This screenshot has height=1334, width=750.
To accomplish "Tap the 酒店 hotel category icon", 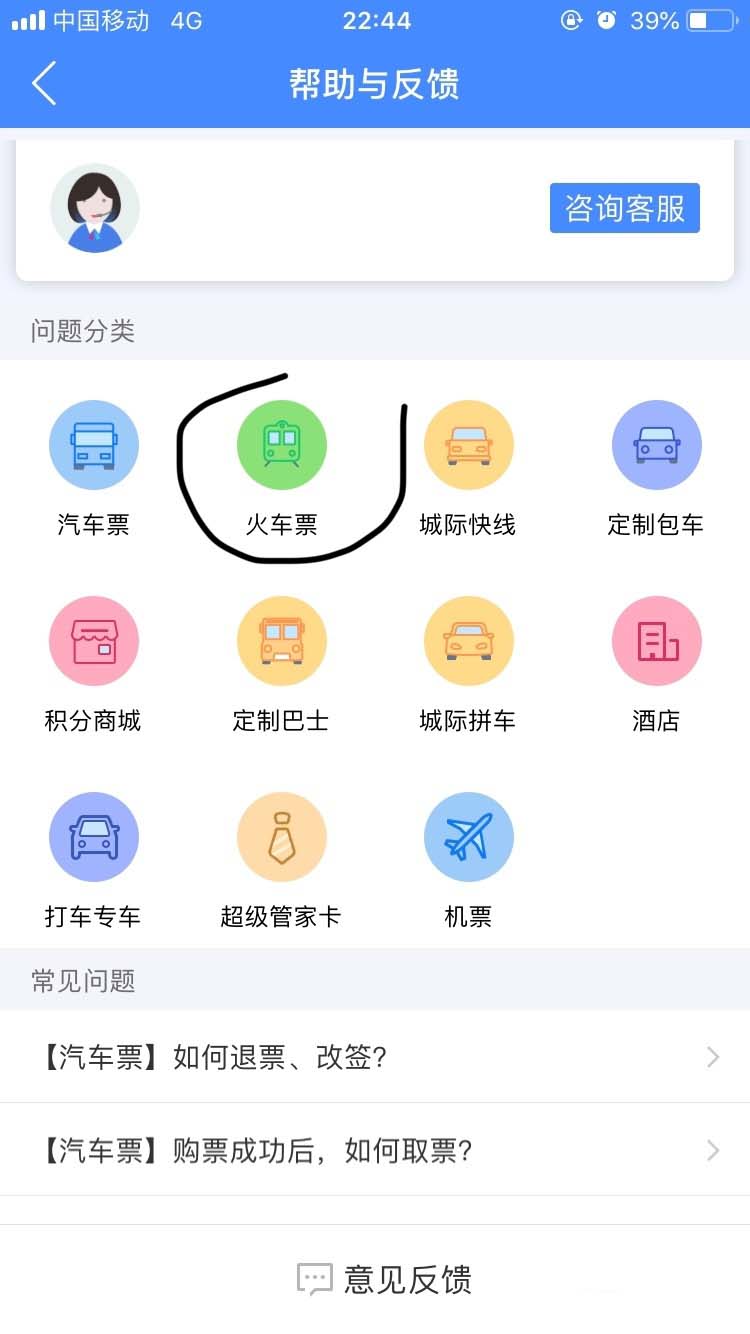I will tap(657, 640).
